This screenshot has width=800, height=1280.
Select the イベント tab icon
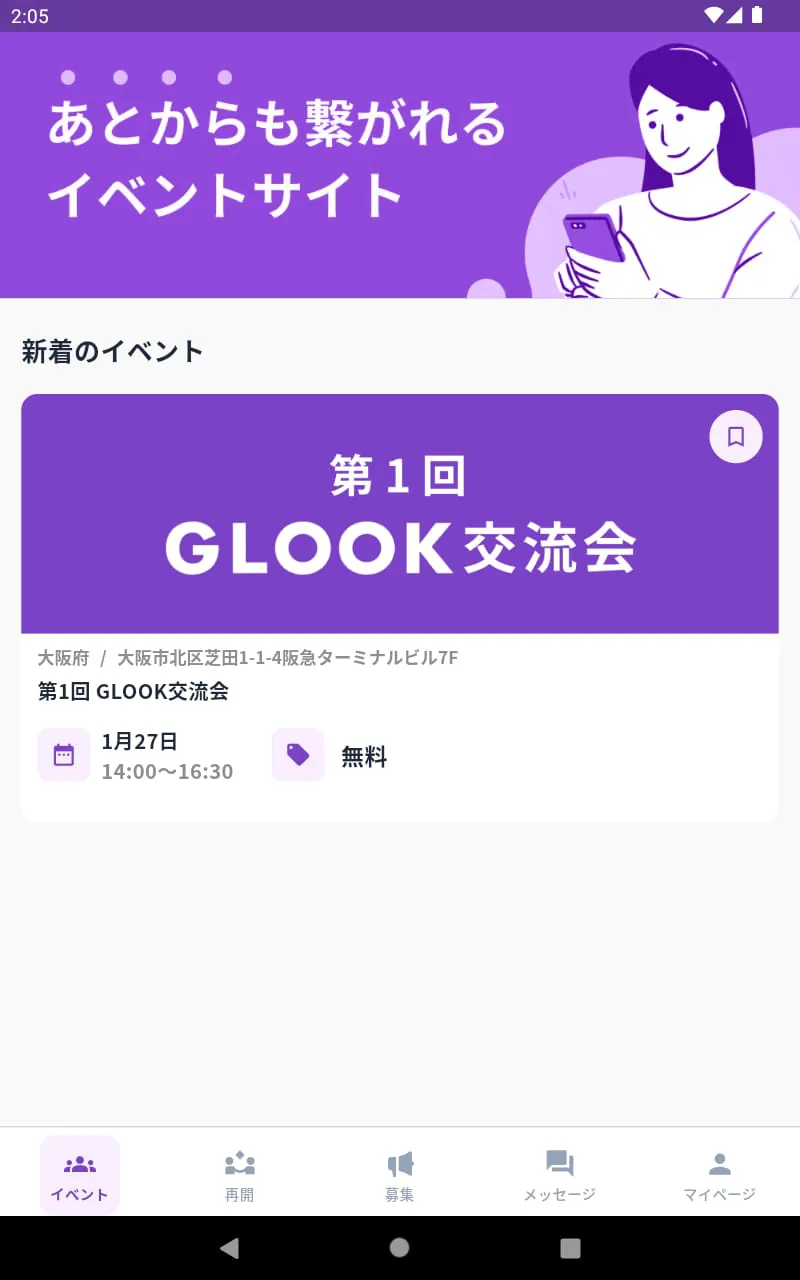click(x=79, y=1162)
